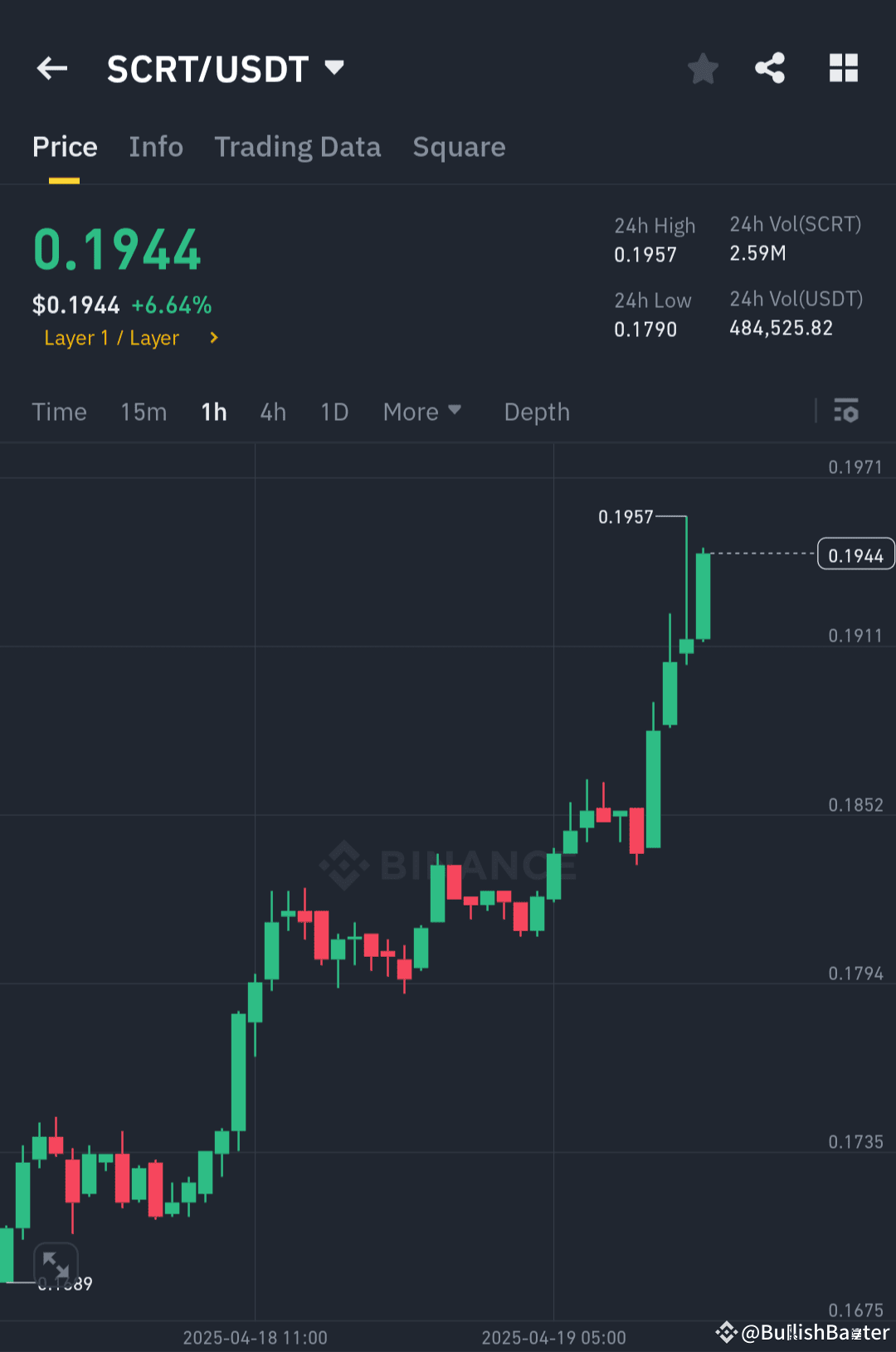Switch to the Info tab
Viewport: 896px width, 1352px height.
click(x=156, y=147)
